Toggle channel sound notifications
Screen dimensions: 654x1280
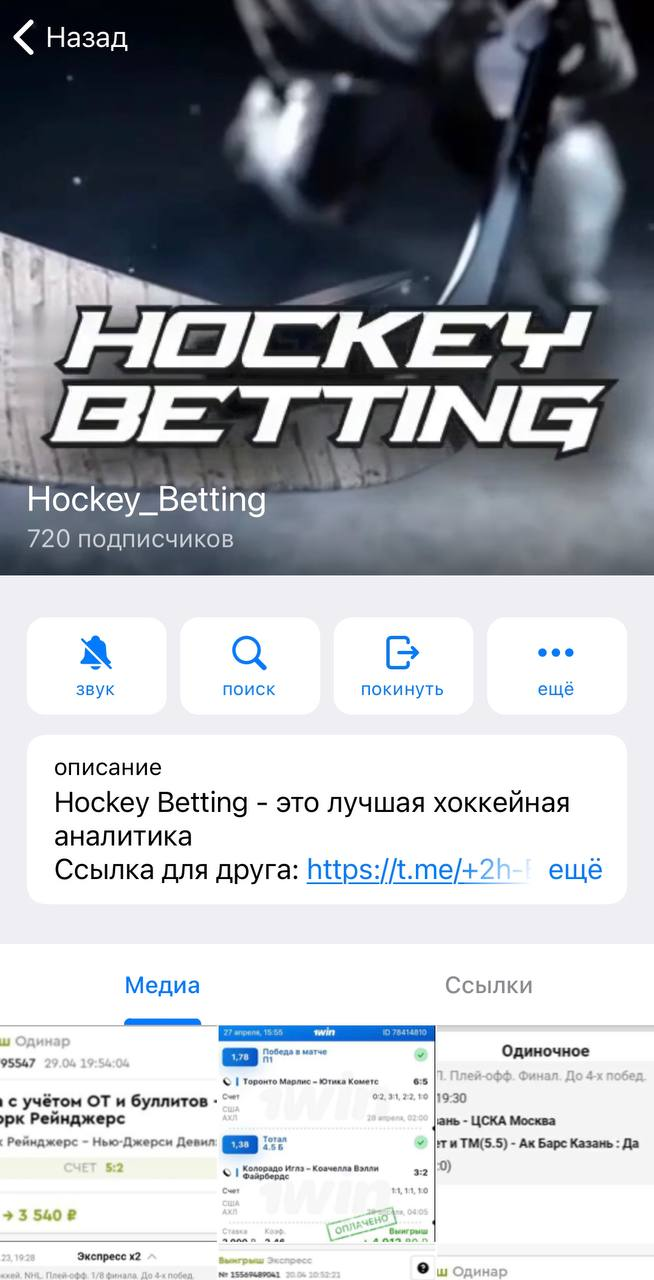point(96,665)
